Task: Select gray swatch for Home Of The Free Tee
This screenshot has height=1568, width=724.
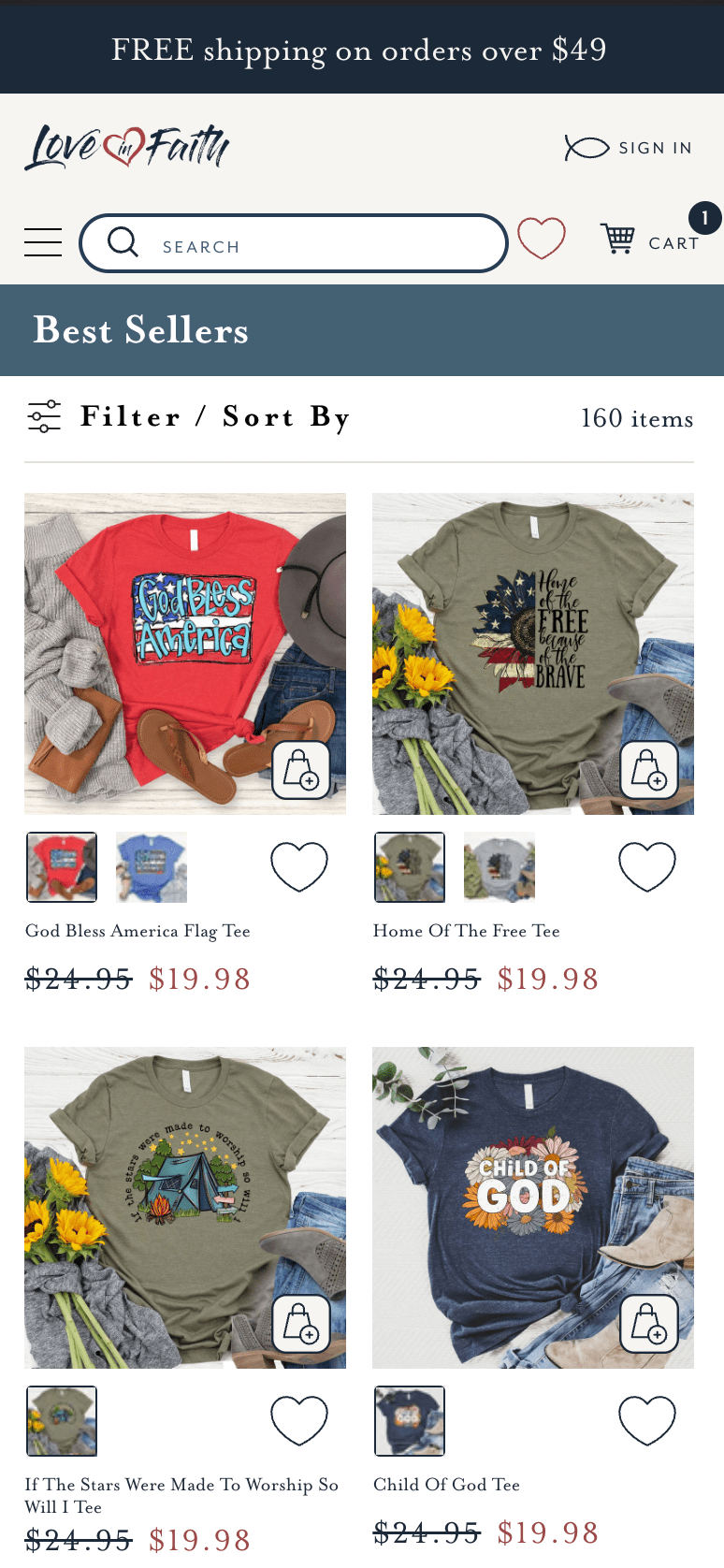Action: pos(500,867)
